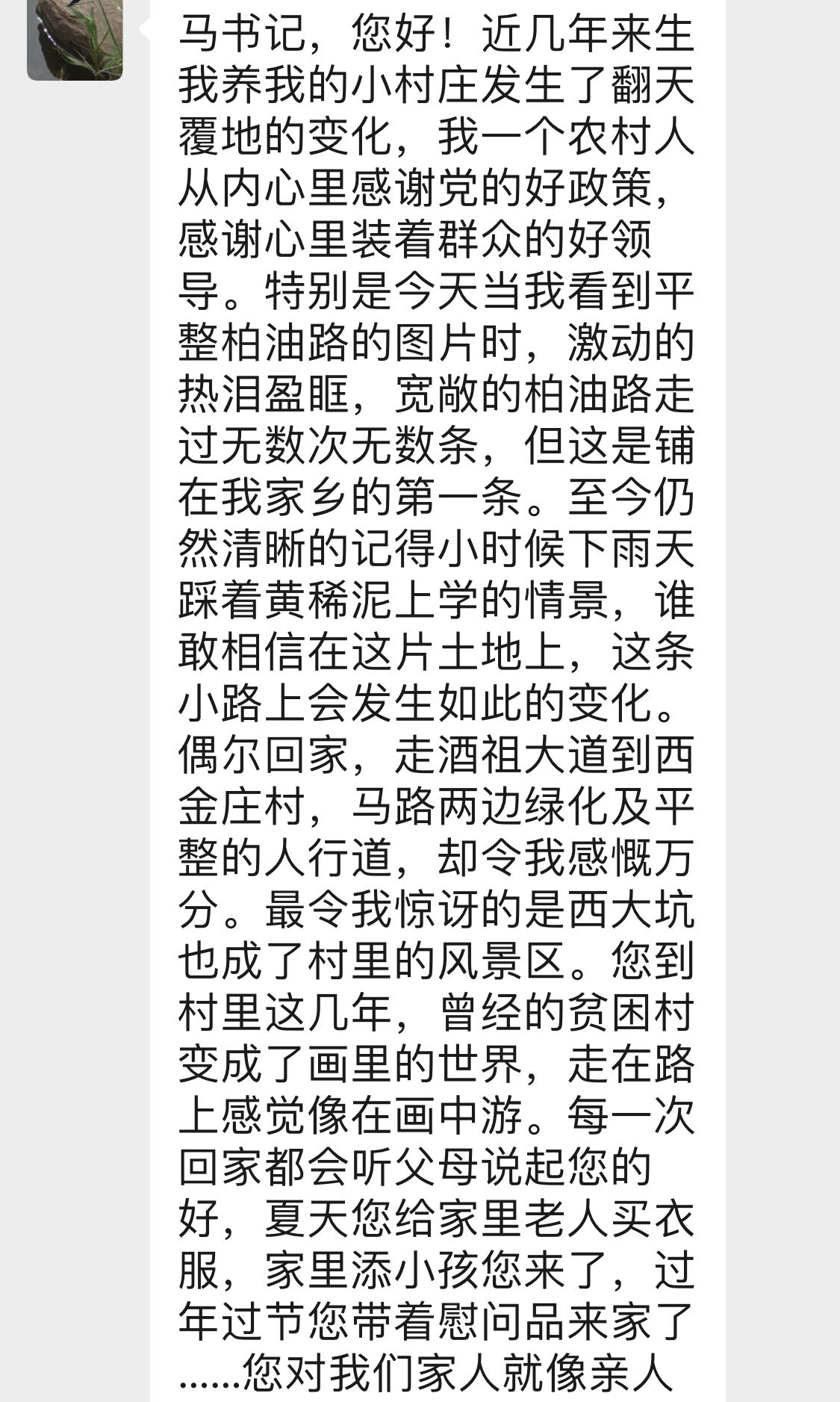Open the message sender's profile avatar

click(x=75, y=37)
